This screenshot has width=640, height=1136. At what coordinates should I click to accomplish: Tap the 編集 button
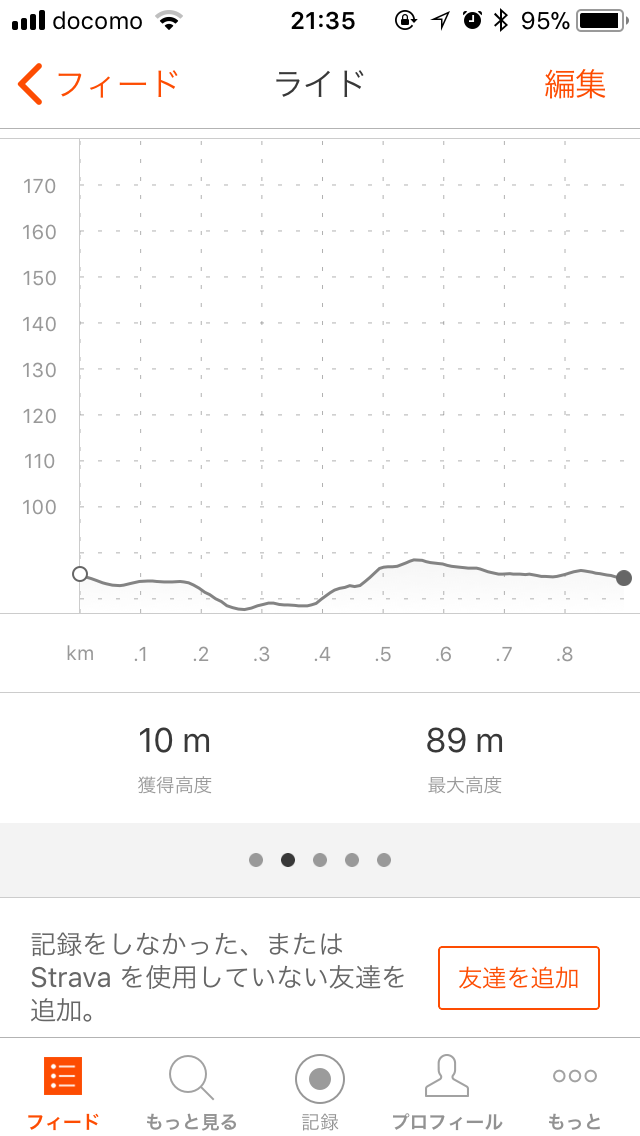point(575,84)
